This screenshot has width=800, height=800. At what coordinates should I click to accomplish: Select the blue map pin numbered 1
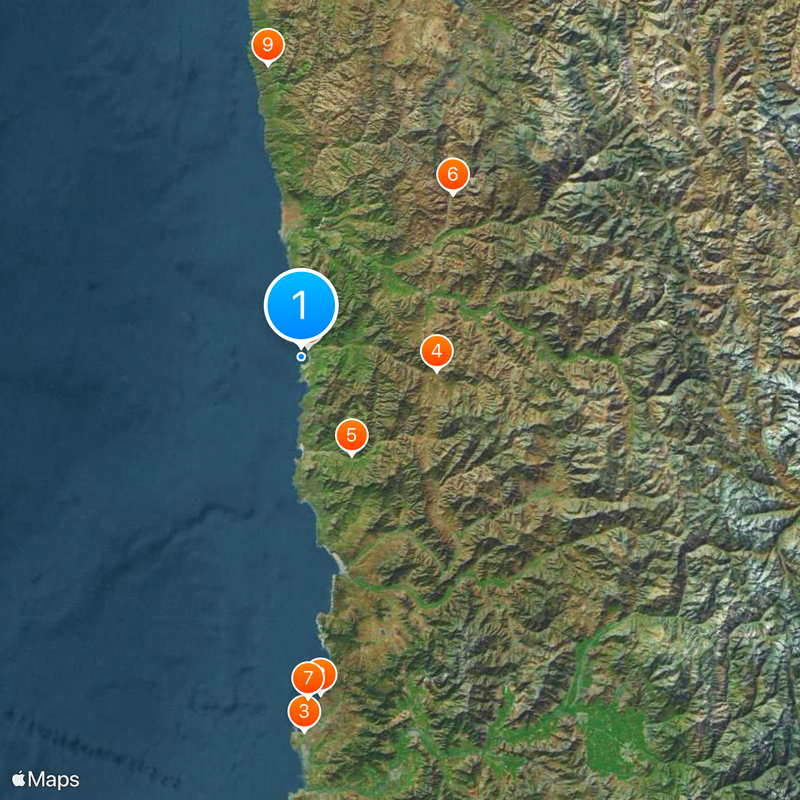pos(301,305)
